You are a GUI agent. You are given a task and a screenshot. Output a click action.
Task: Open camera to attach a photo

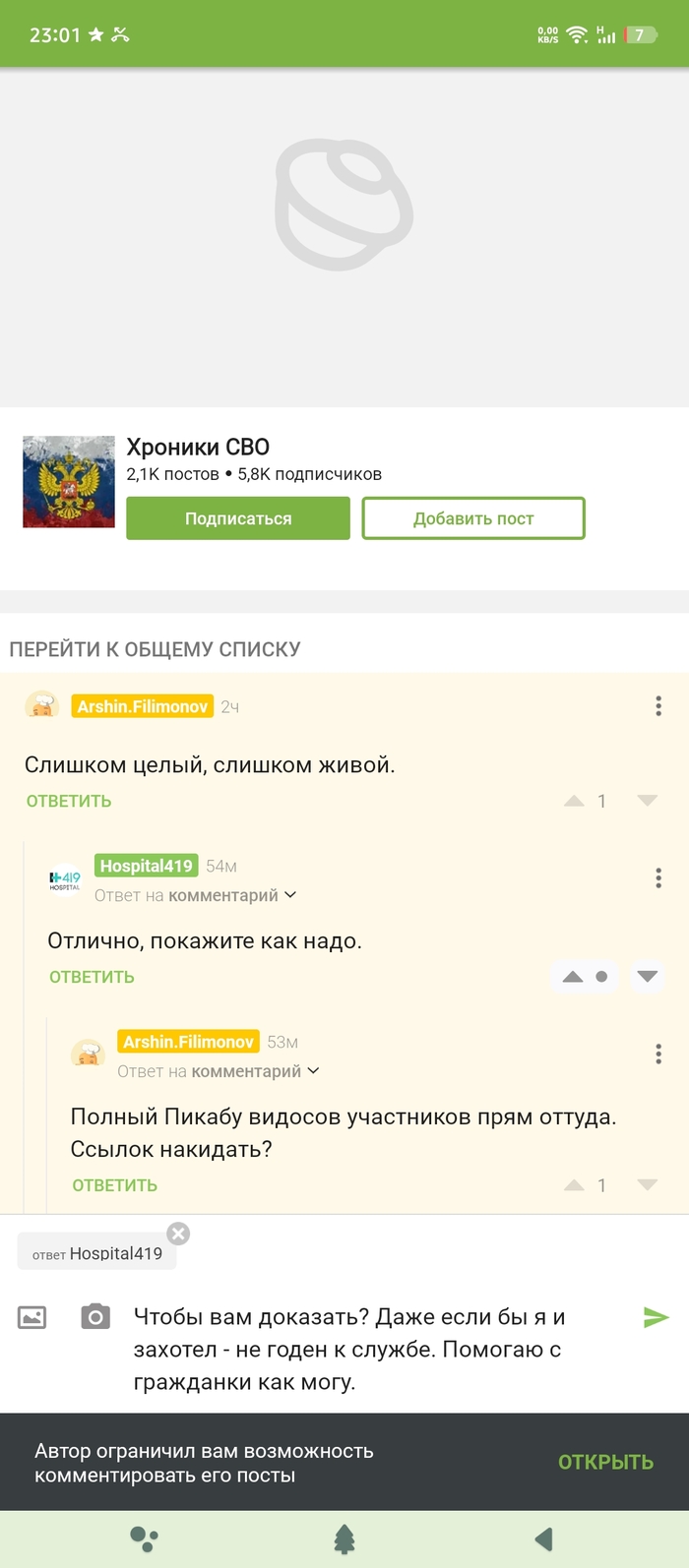click(x=95, y=1317)
